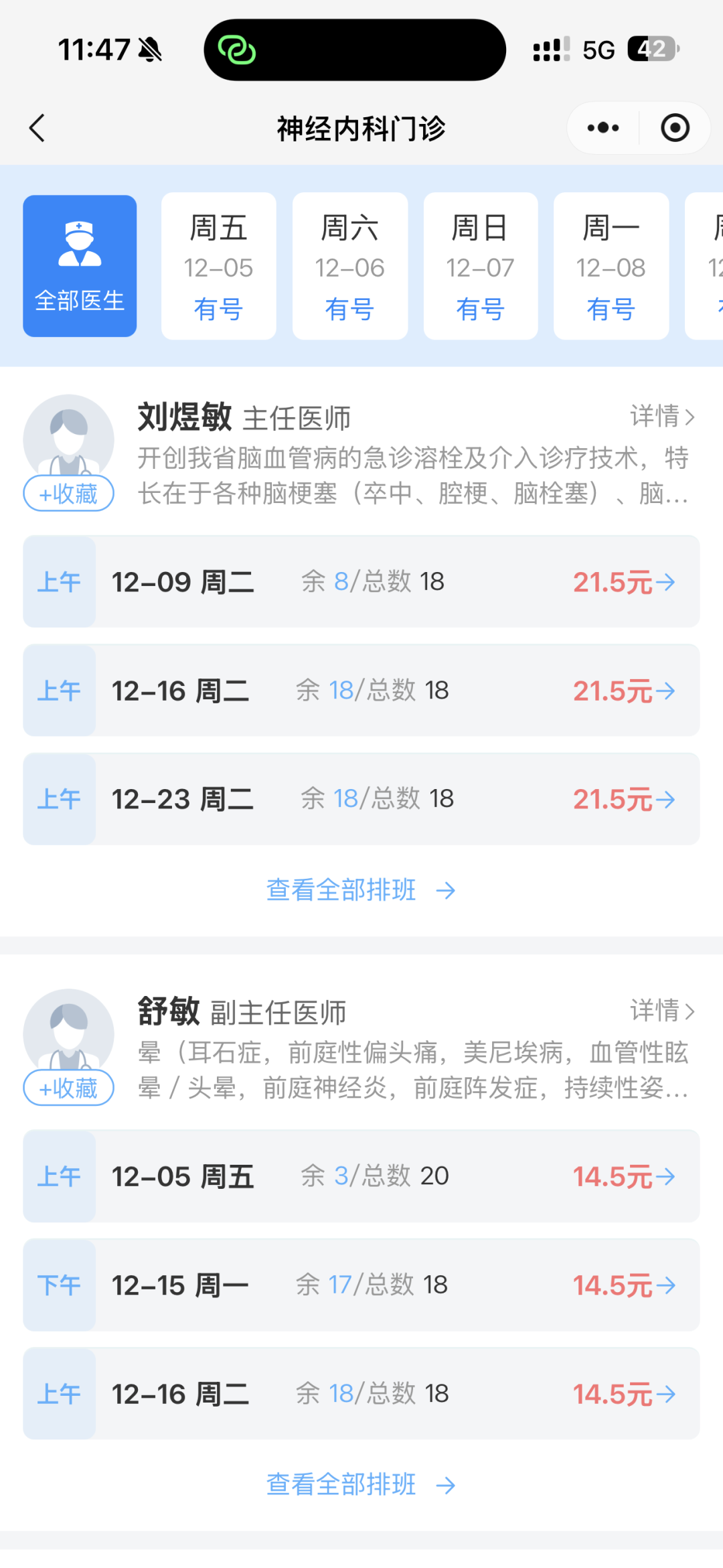This screenshot has width=723, height=1568.
Task: View 详情 for doctor 刘煜敏
Action: 661,417
